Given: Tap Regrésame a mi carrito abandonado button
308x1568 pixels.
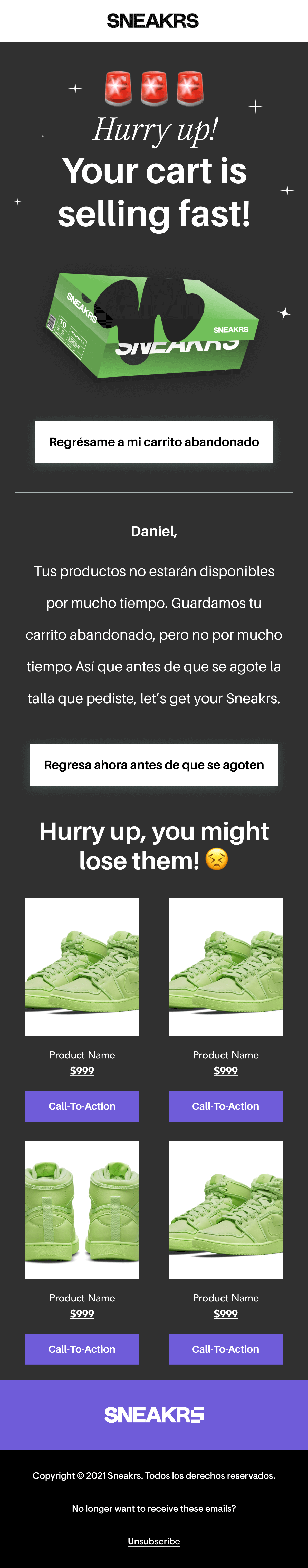Looking at the screenshot, I should pos(154,441).
